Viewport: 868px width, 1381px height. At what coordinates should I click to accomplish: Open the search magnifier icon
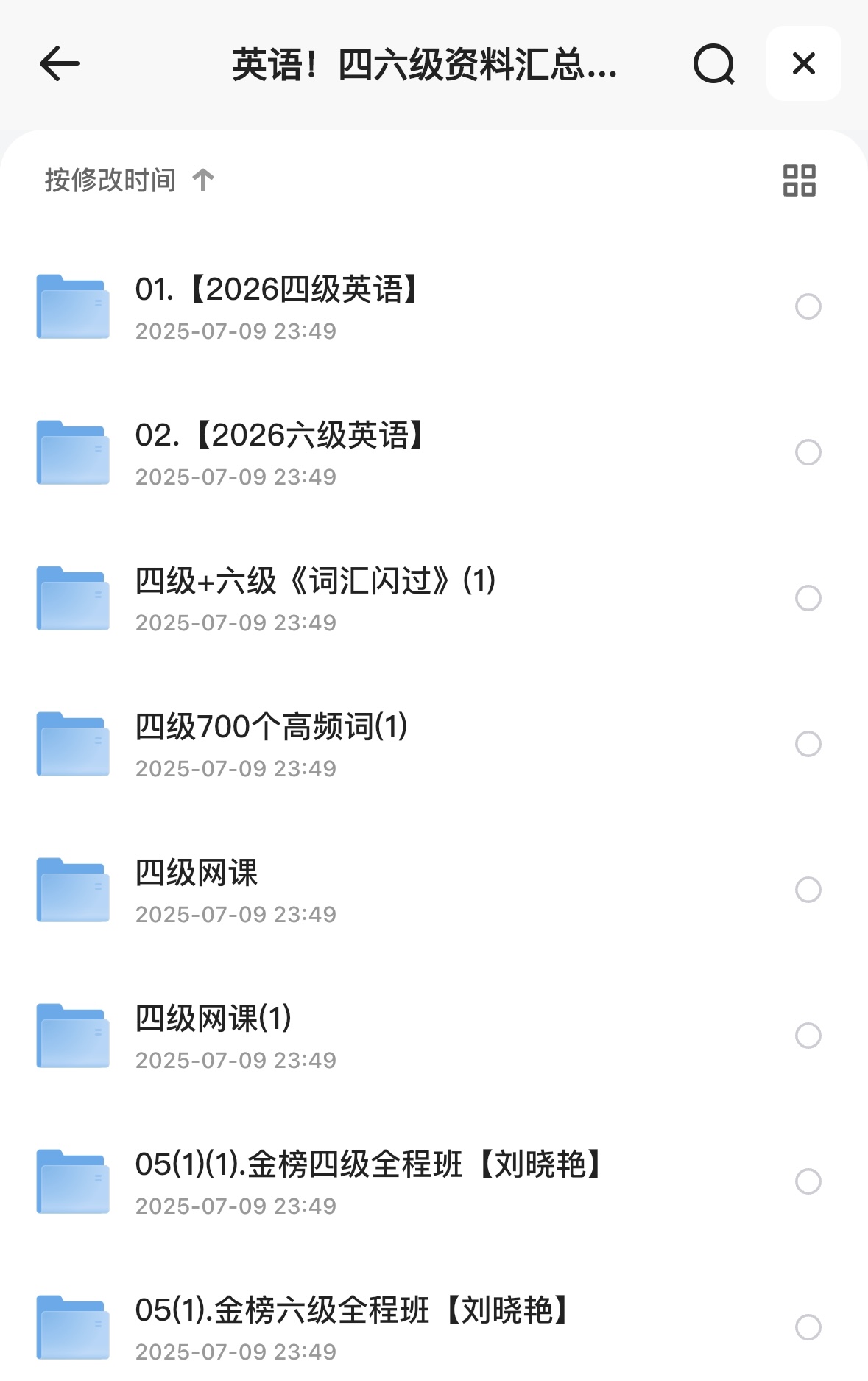713,64
